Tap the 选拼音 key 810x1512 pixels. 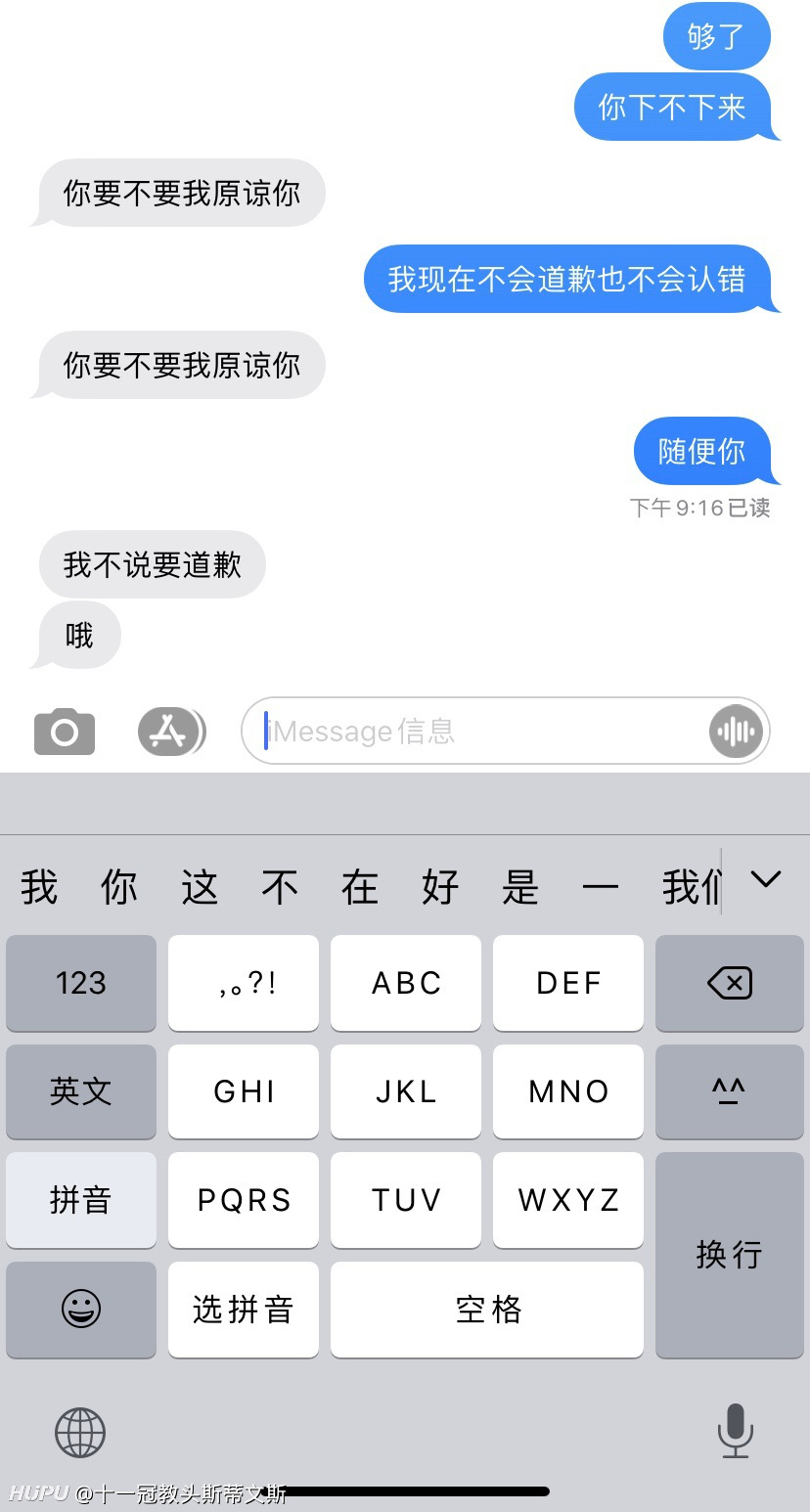tap(244, 1310)
